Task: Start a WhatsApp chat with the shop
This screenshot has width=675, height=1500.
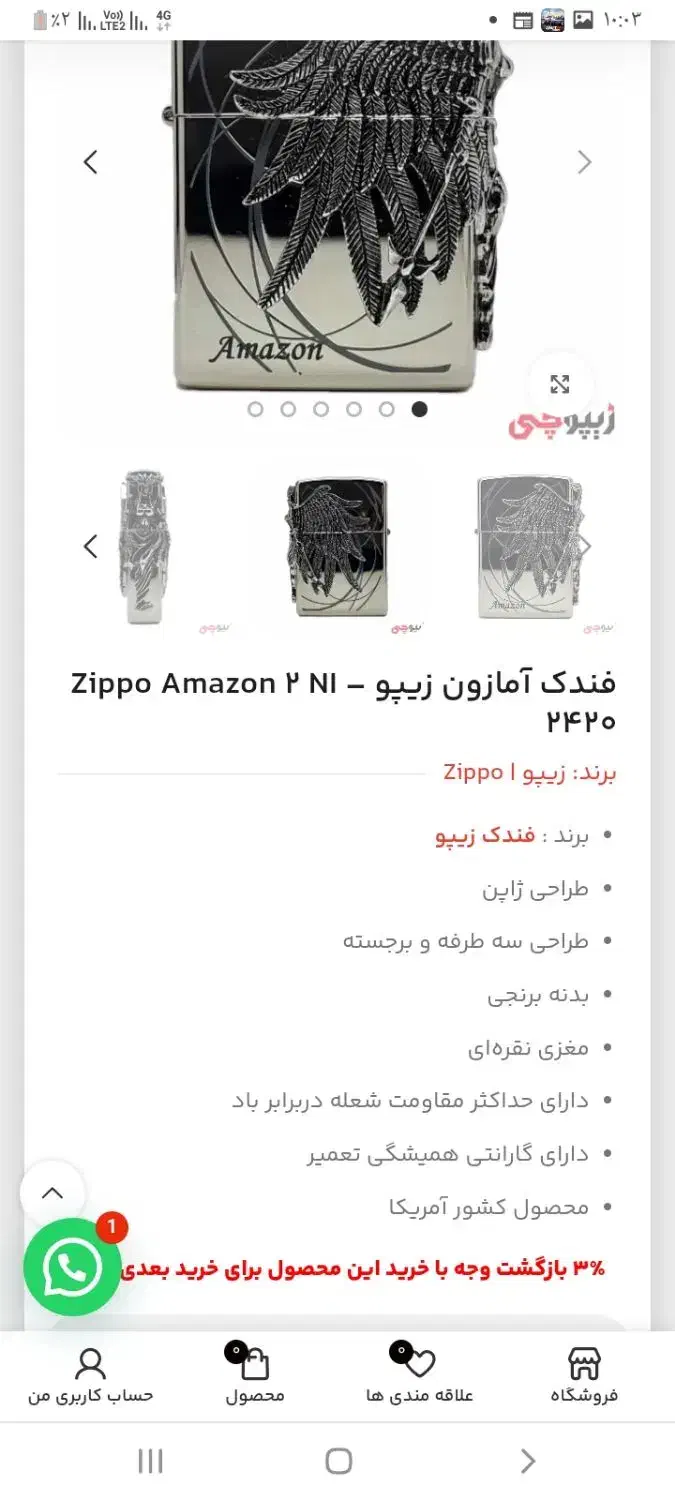Action: (x=72, y=1267)
